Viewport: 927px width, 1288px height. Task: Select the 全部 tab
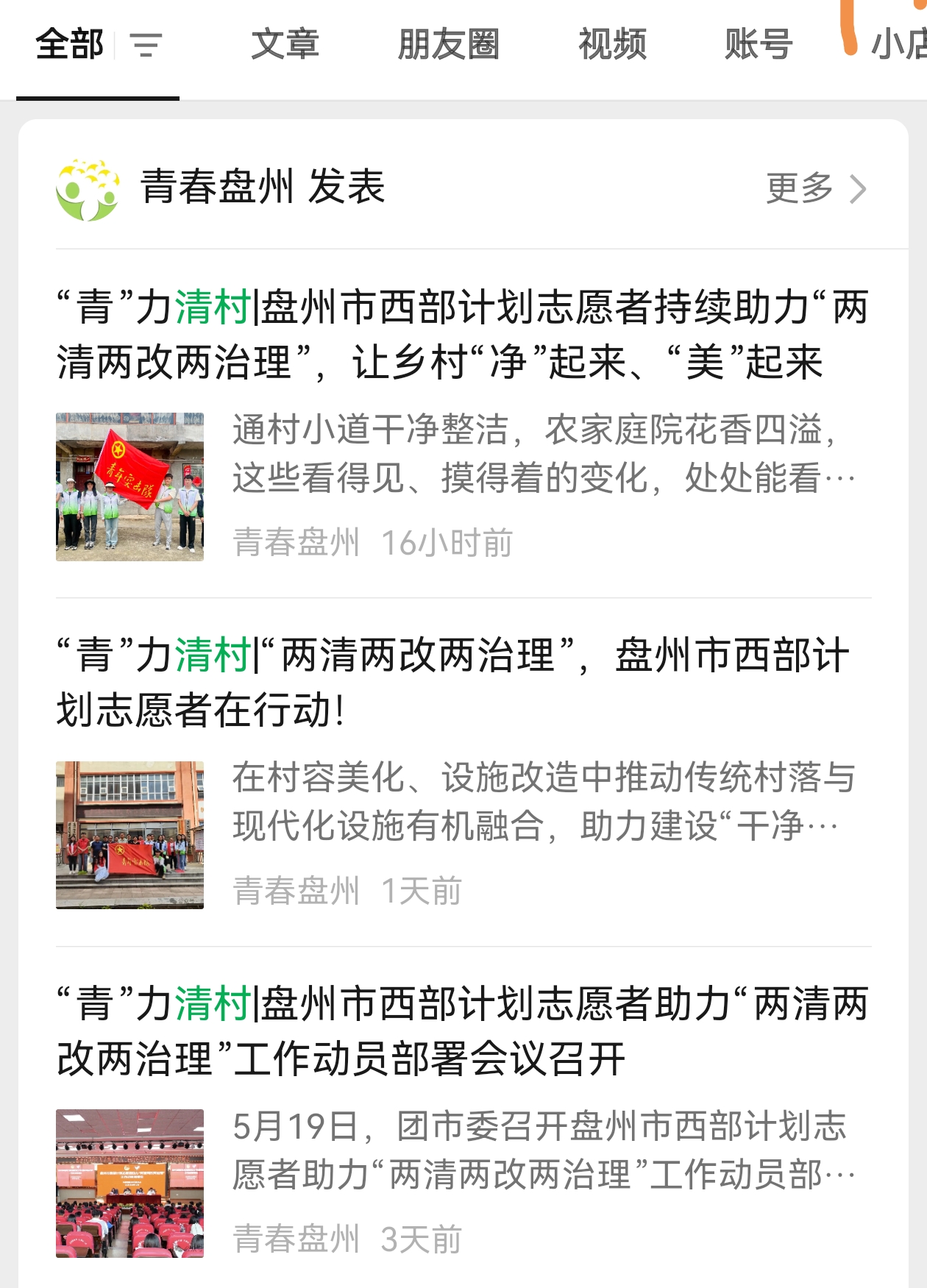70,45
